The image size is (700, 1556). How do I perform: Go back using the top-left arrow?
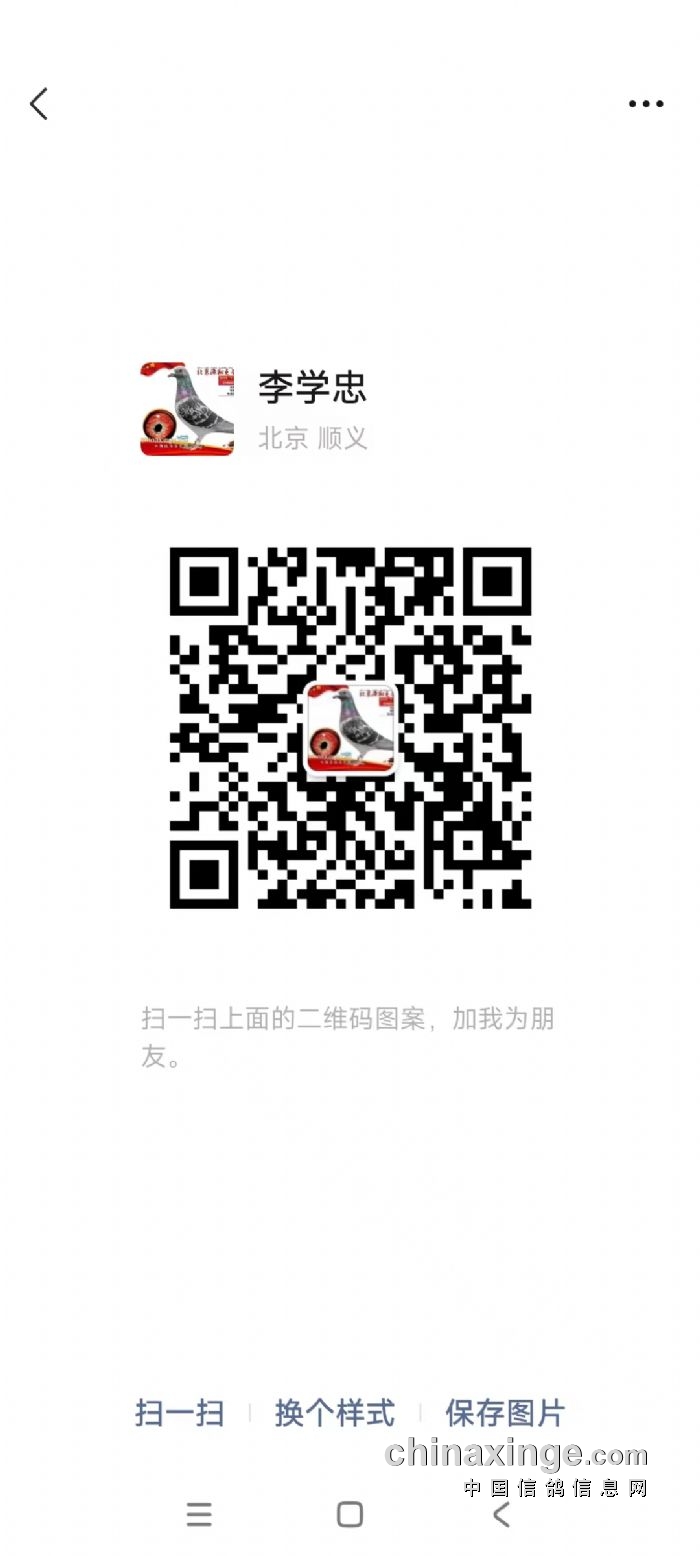click(x=39, y=104)
